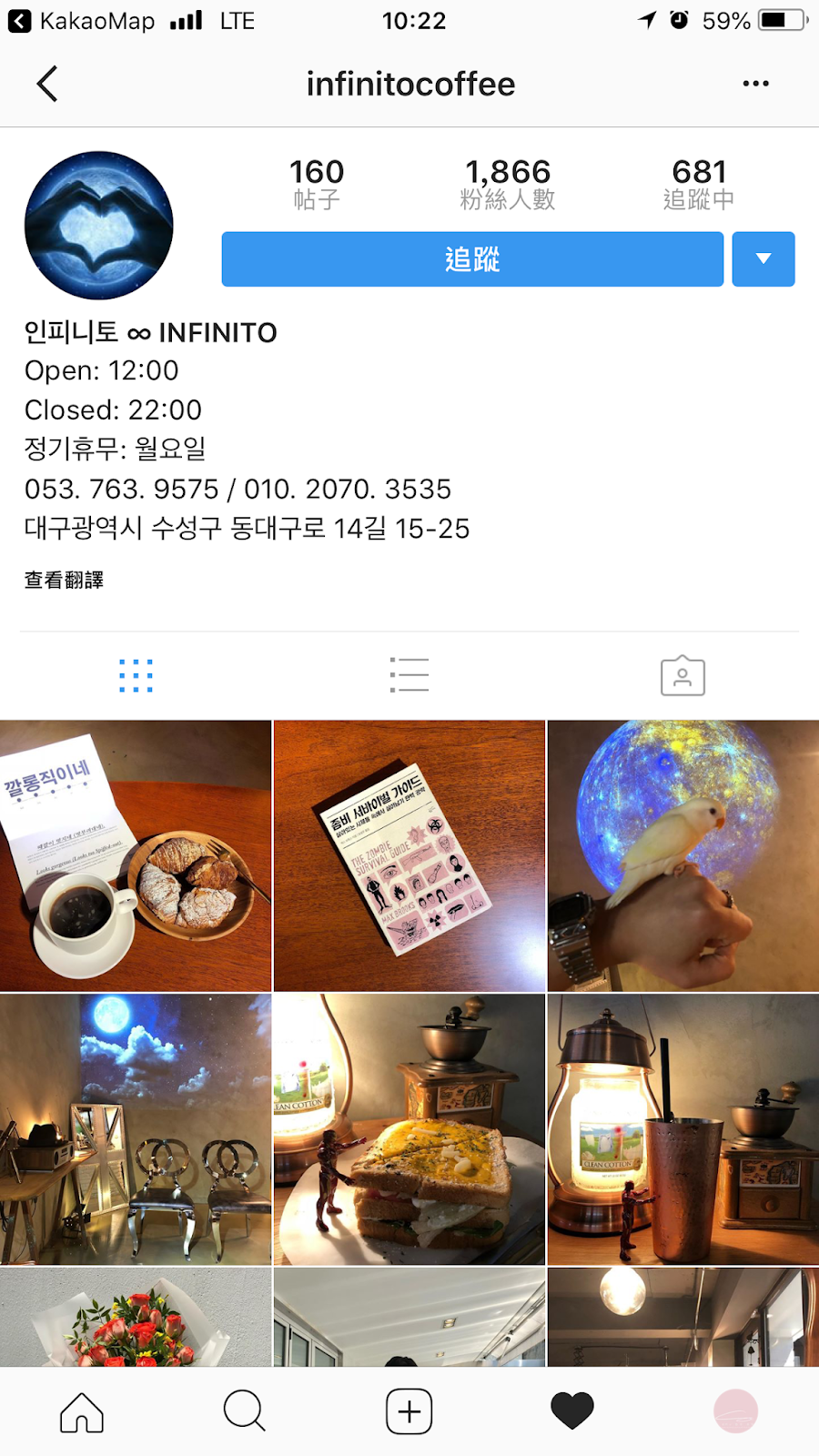Open the egg toast sandwich post
The width and height of the screenshot is (819, 1456).
pos(409,1128)
